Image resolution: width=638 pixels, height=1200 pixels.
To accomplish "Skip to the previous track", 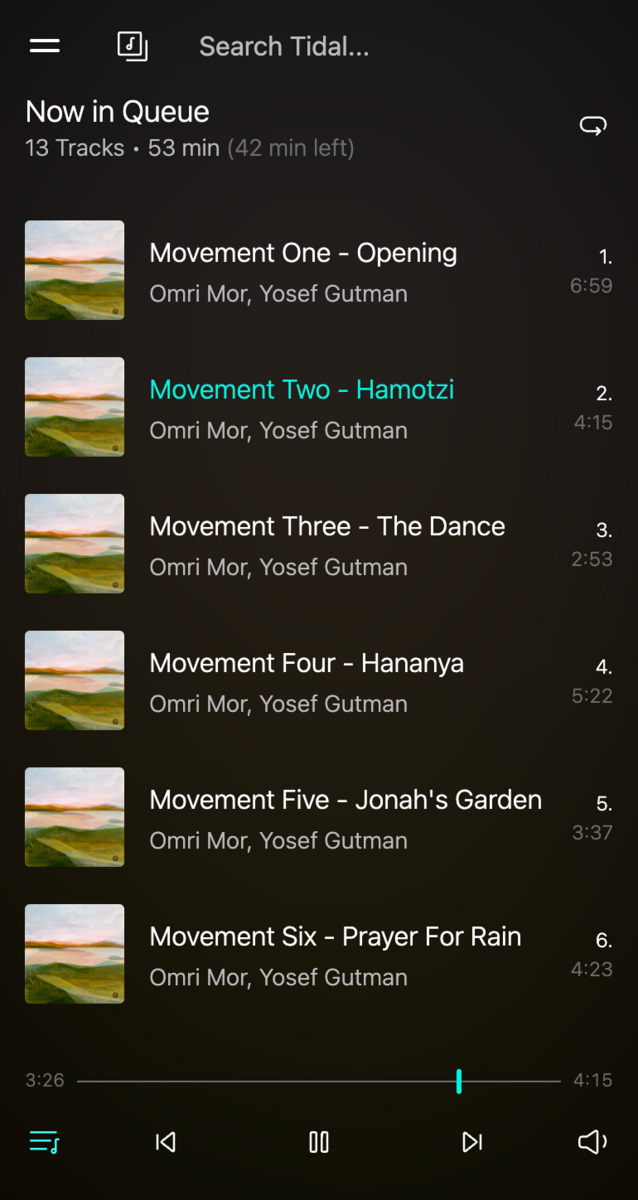I will [166, 1141].
